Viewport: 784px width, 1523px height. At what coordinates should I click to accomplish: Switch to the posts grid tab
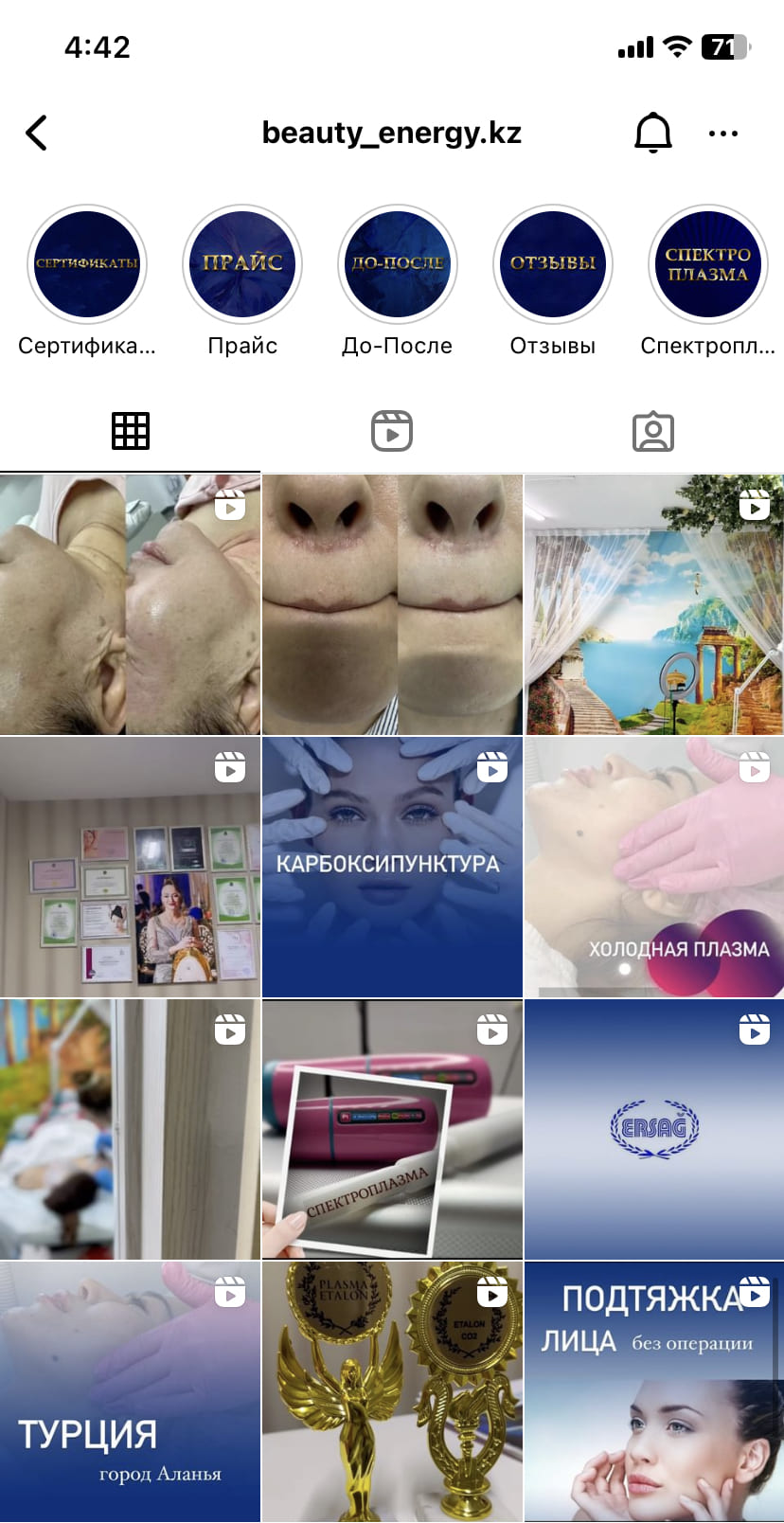tap(131, 431)
